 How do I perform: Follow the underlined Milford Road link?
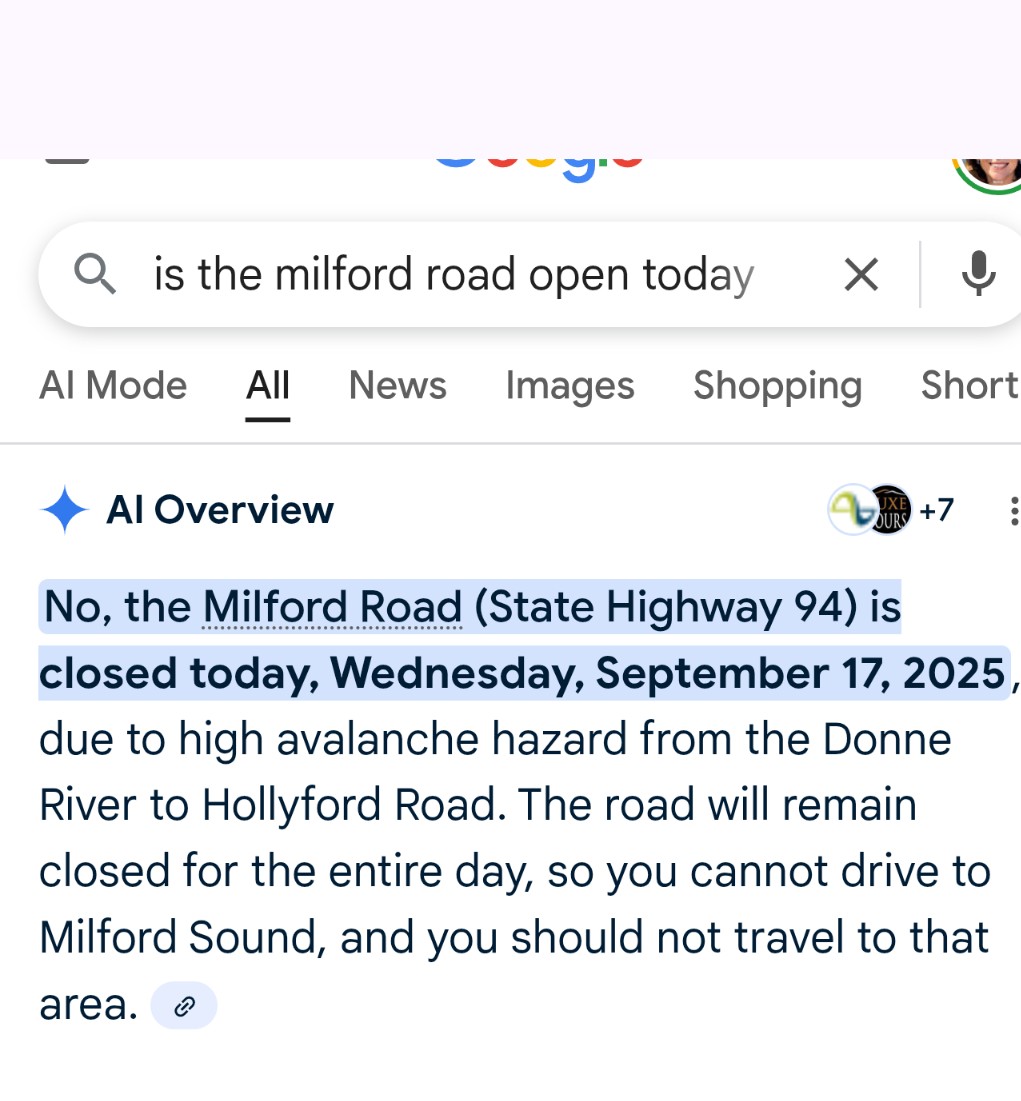[x=332, y=607]
